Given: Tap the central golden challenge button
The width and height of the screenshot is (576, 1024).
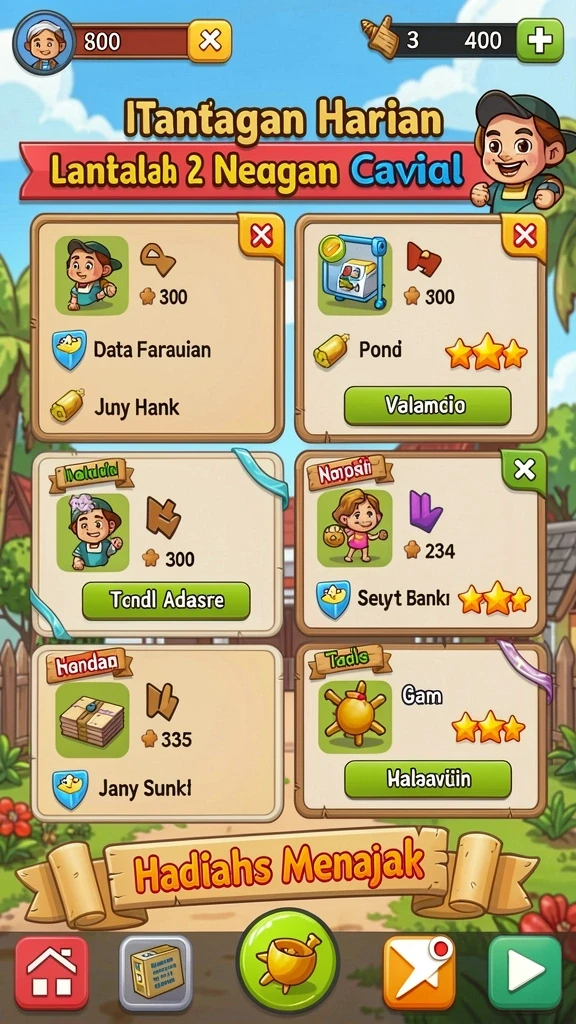Looking at the screenshot, I should point(287,961).
